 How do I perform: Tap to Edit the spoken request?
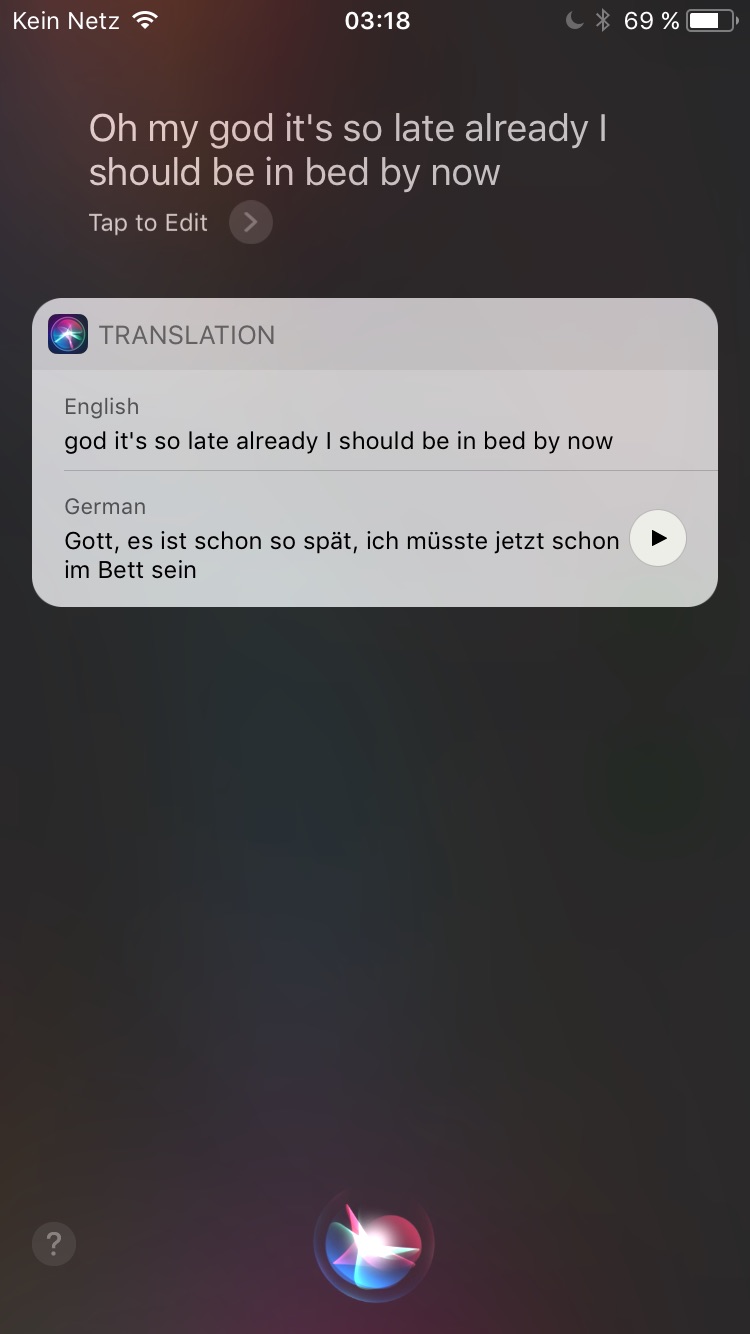tap(180, 222)
